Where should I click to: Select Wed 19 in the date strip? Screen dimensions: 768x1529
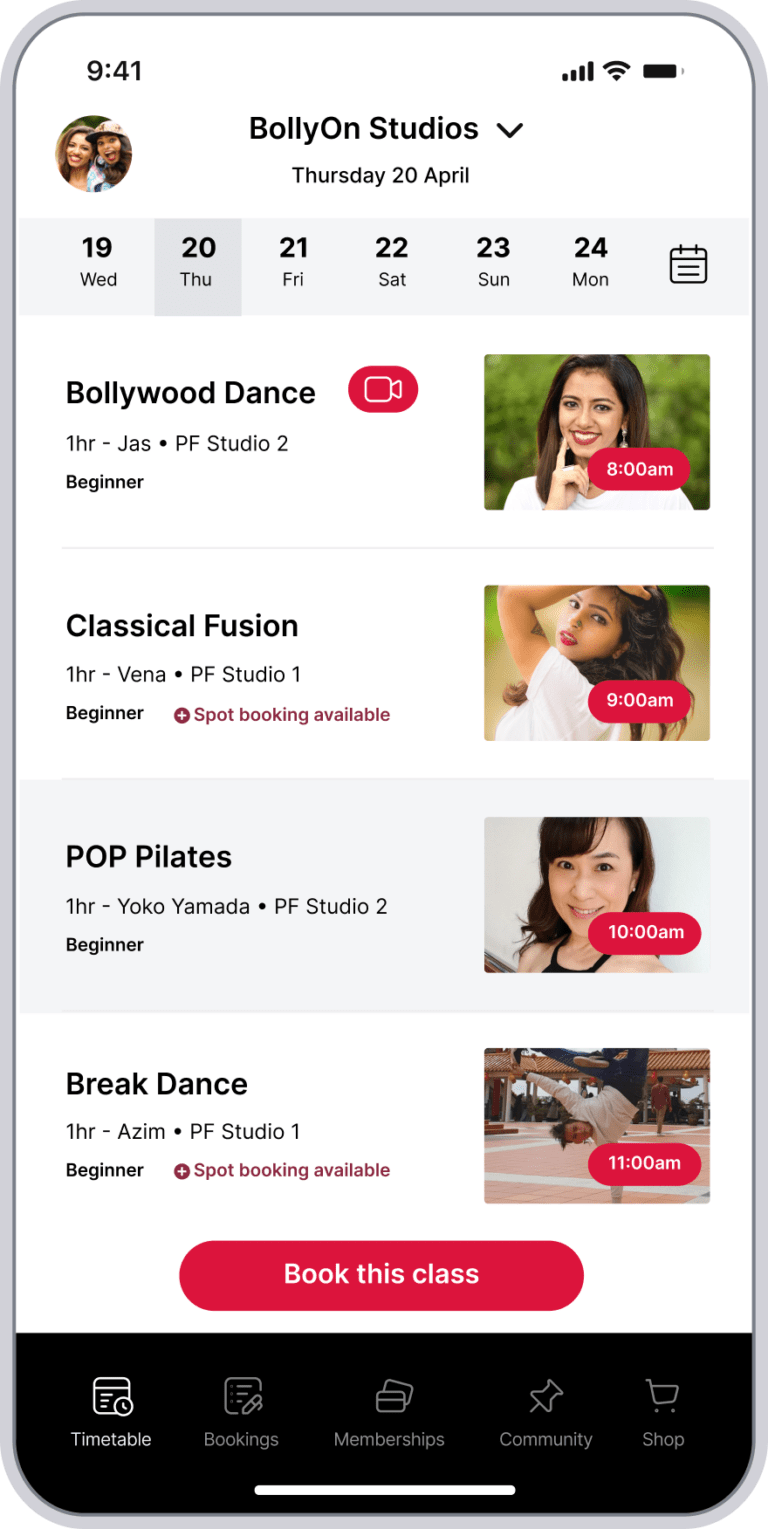click(98, 262)
